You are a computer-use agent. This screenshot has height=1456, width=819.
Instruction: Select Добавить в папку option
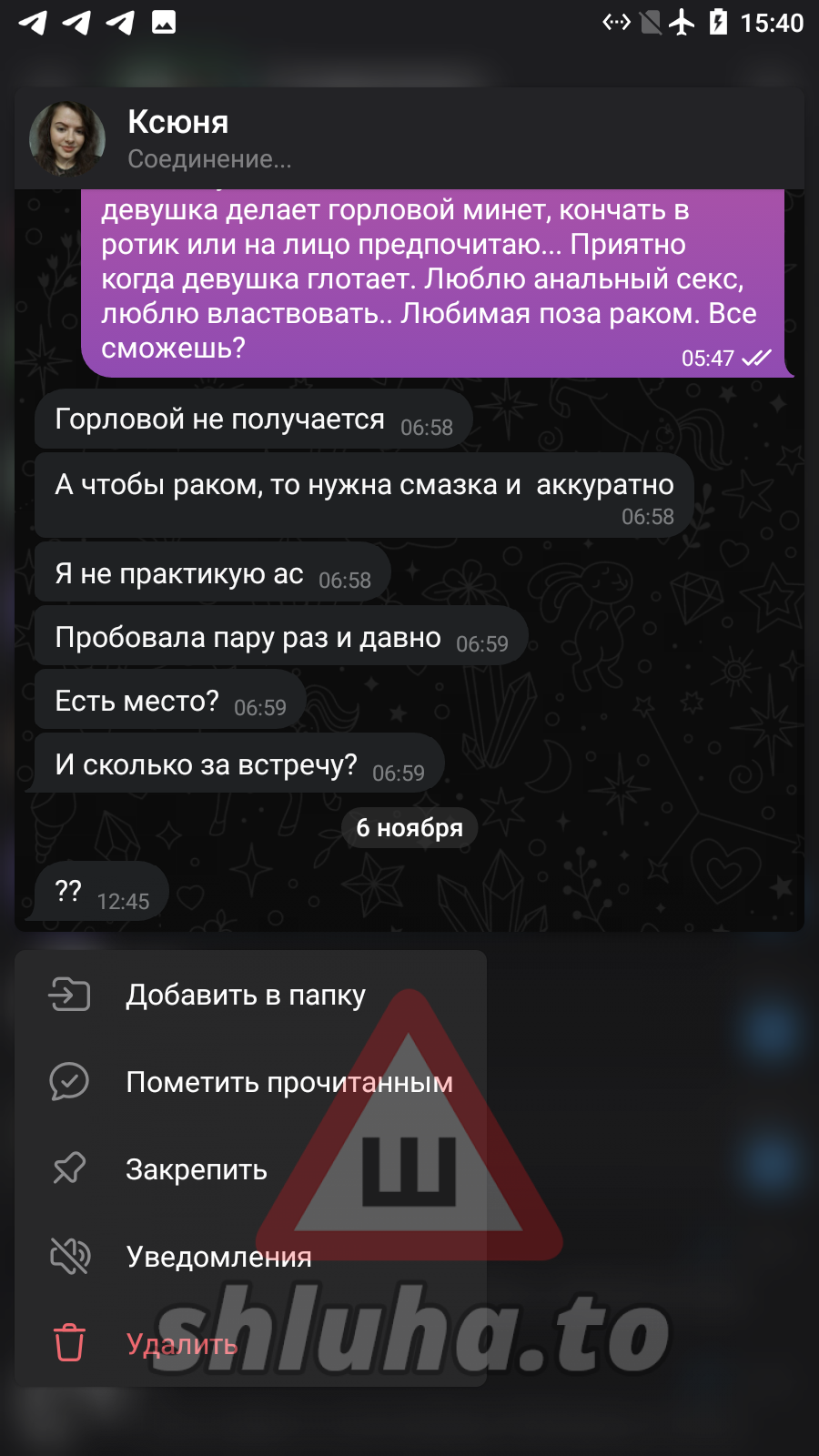tap(246, 995)
